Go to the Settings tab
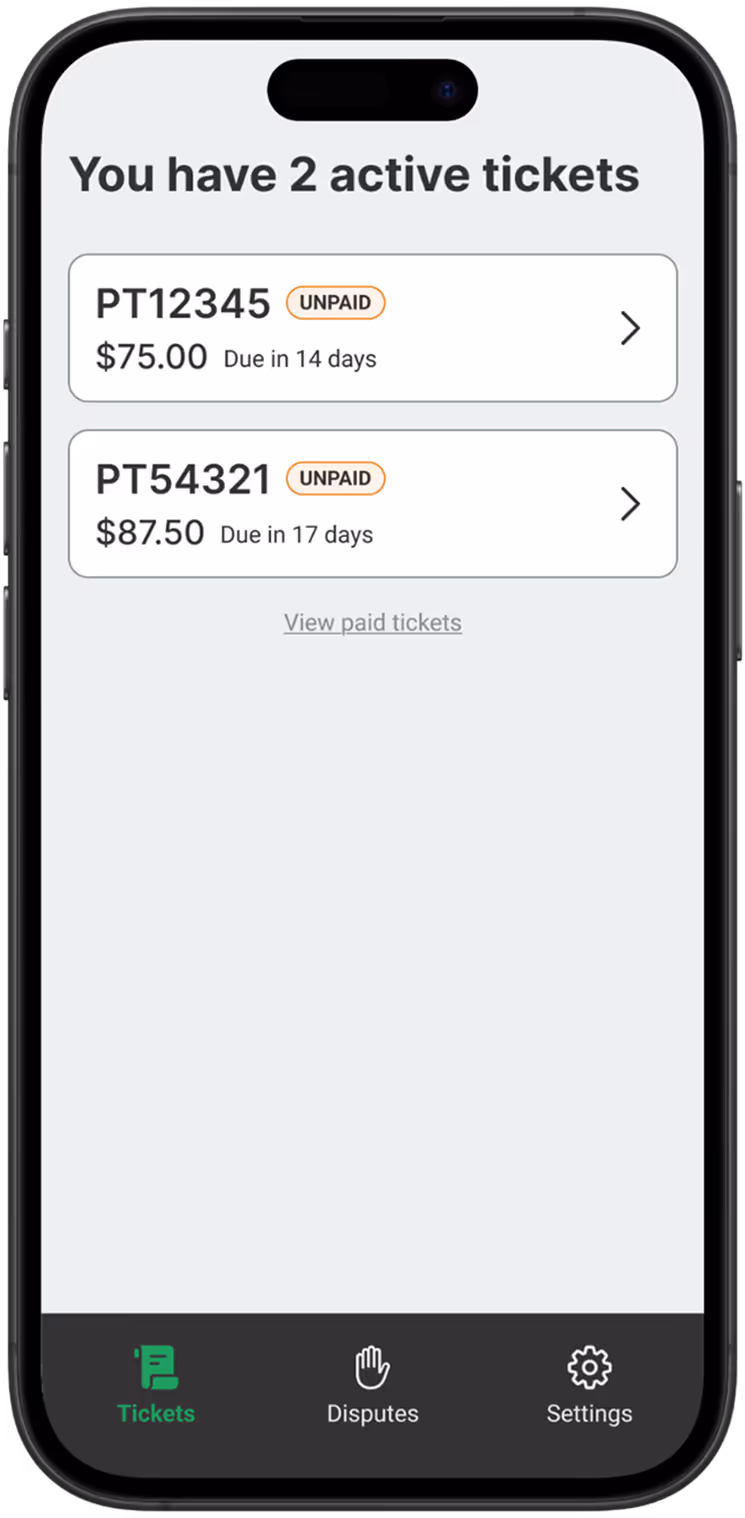Screen dimensions: 745x1518 589,1385
